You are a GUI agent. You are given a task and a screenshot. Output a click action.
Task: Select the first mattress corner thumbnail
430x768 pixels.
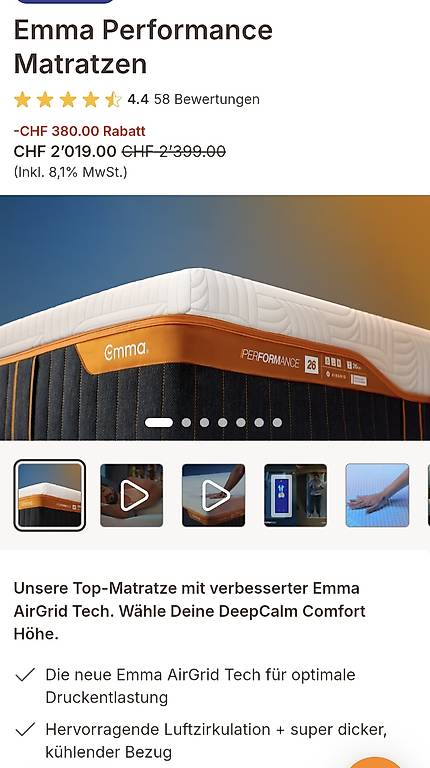pyautogui.click(x=49, y=495)
